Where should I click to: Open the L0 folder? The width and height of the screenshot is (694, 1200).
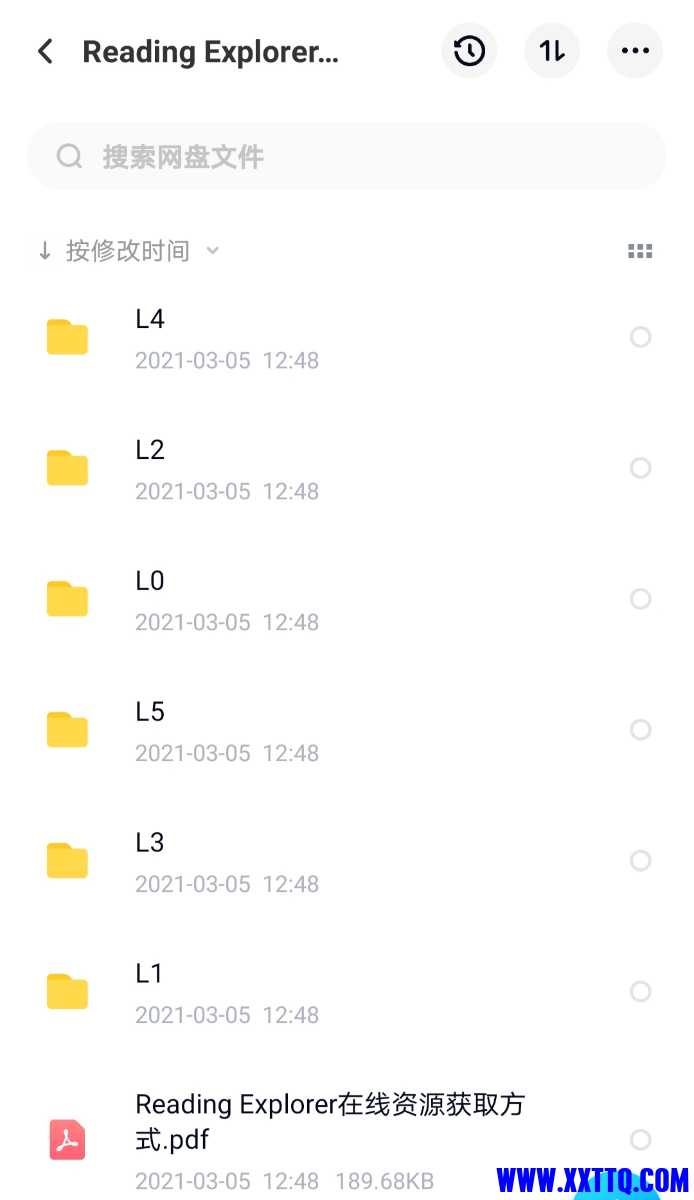coord(300,600)
